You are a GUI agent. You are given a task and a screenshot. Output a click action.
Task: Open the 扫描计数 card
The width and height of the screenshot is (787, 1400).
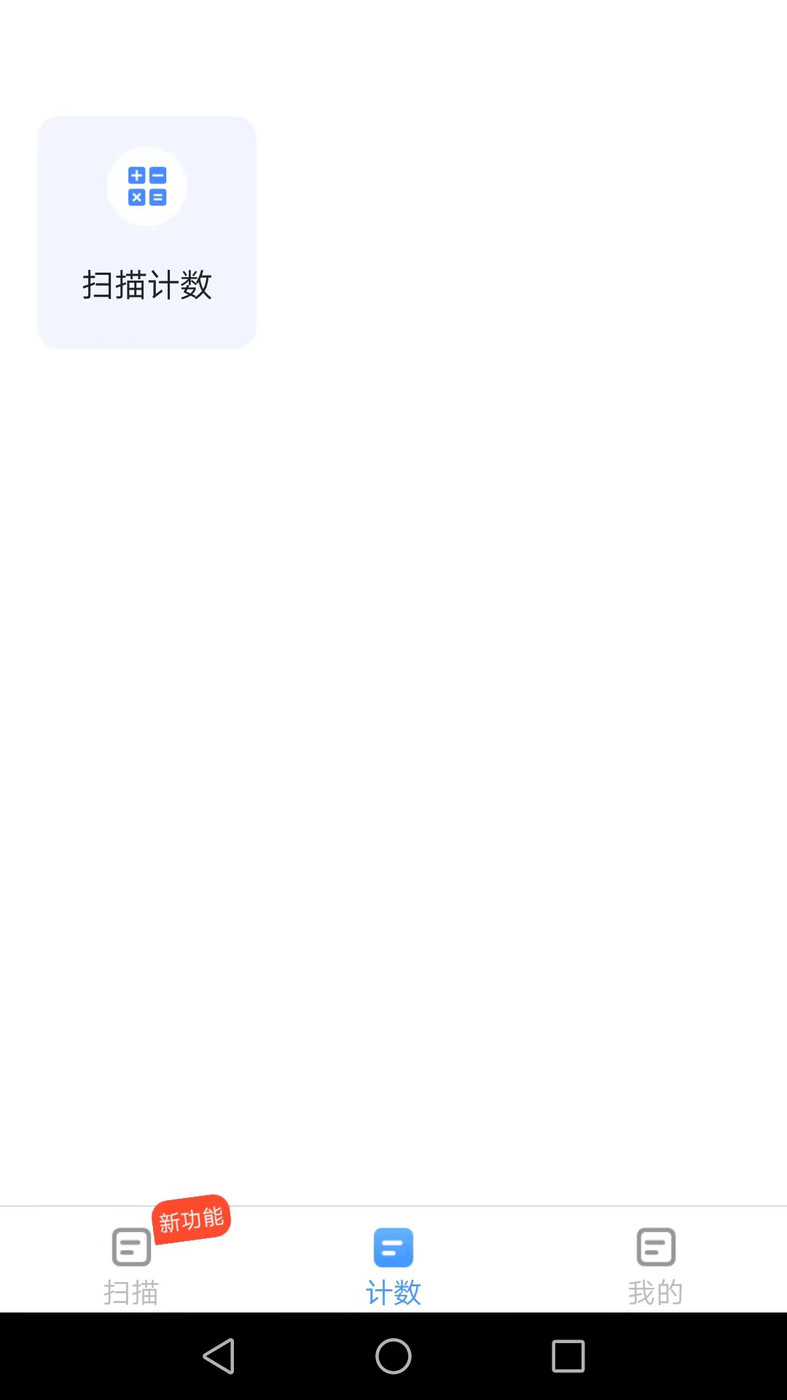[x=147, y=232]
